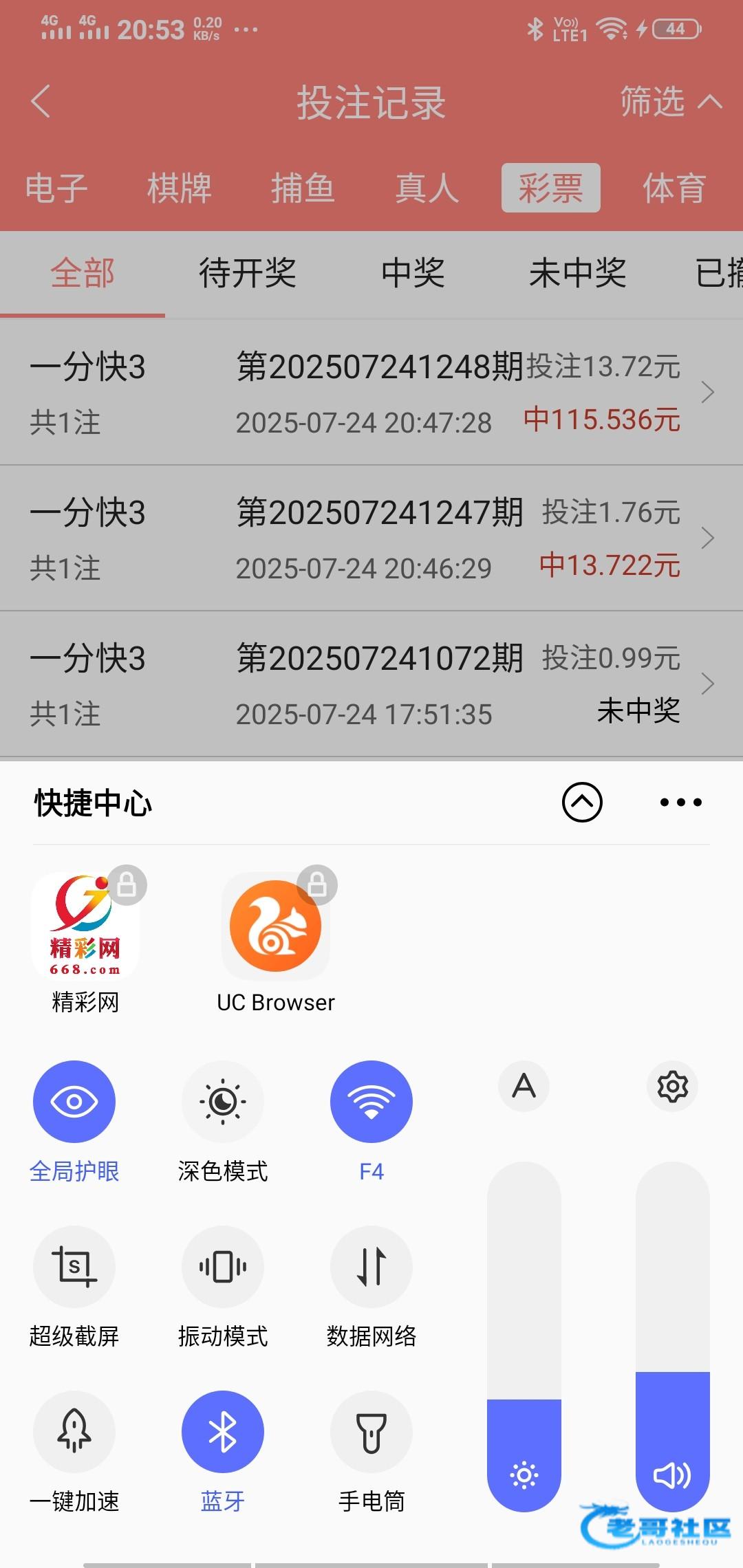Screen dimensions: 743x1568
Task: Turn on 振动模式 vibration mode
Action: click(x=223, y=1267)
